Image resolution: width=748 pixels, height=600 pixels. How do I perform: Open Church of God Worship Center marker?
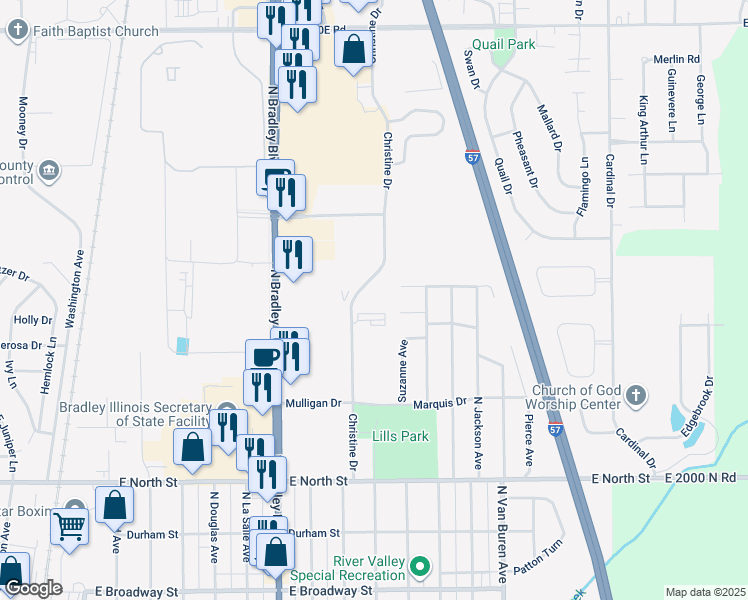634,396
